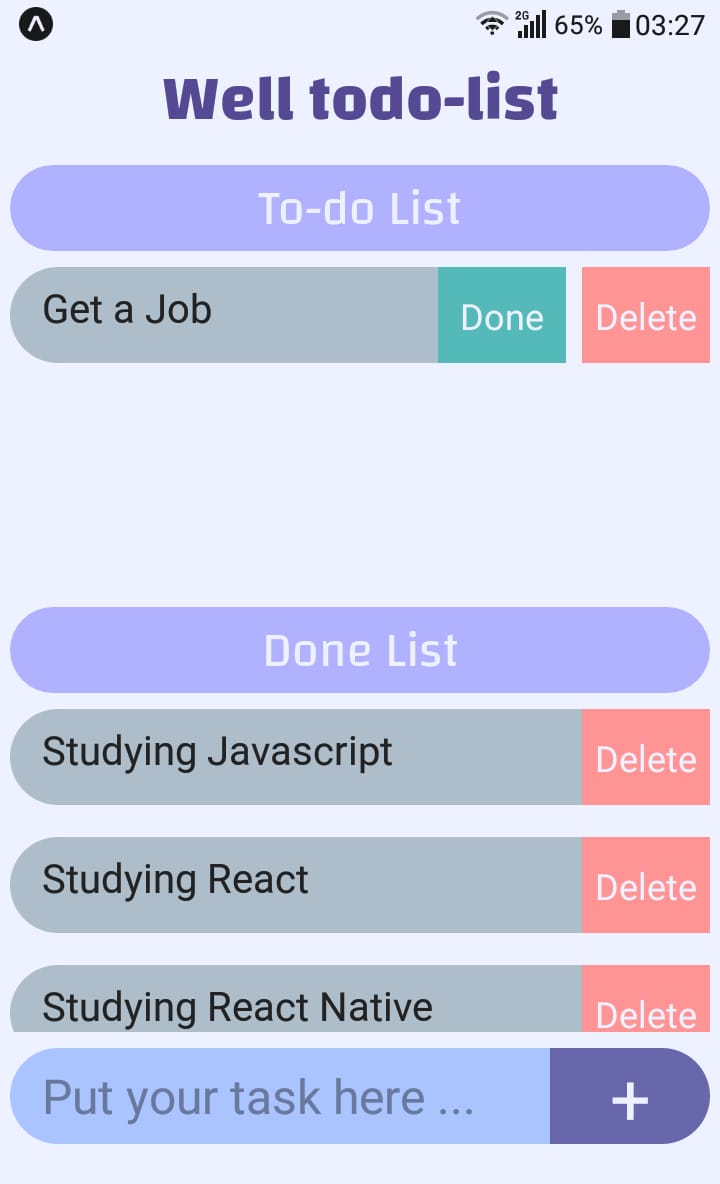
Task: Delete the 'Get a Job' task
Action: pos(645,316)
